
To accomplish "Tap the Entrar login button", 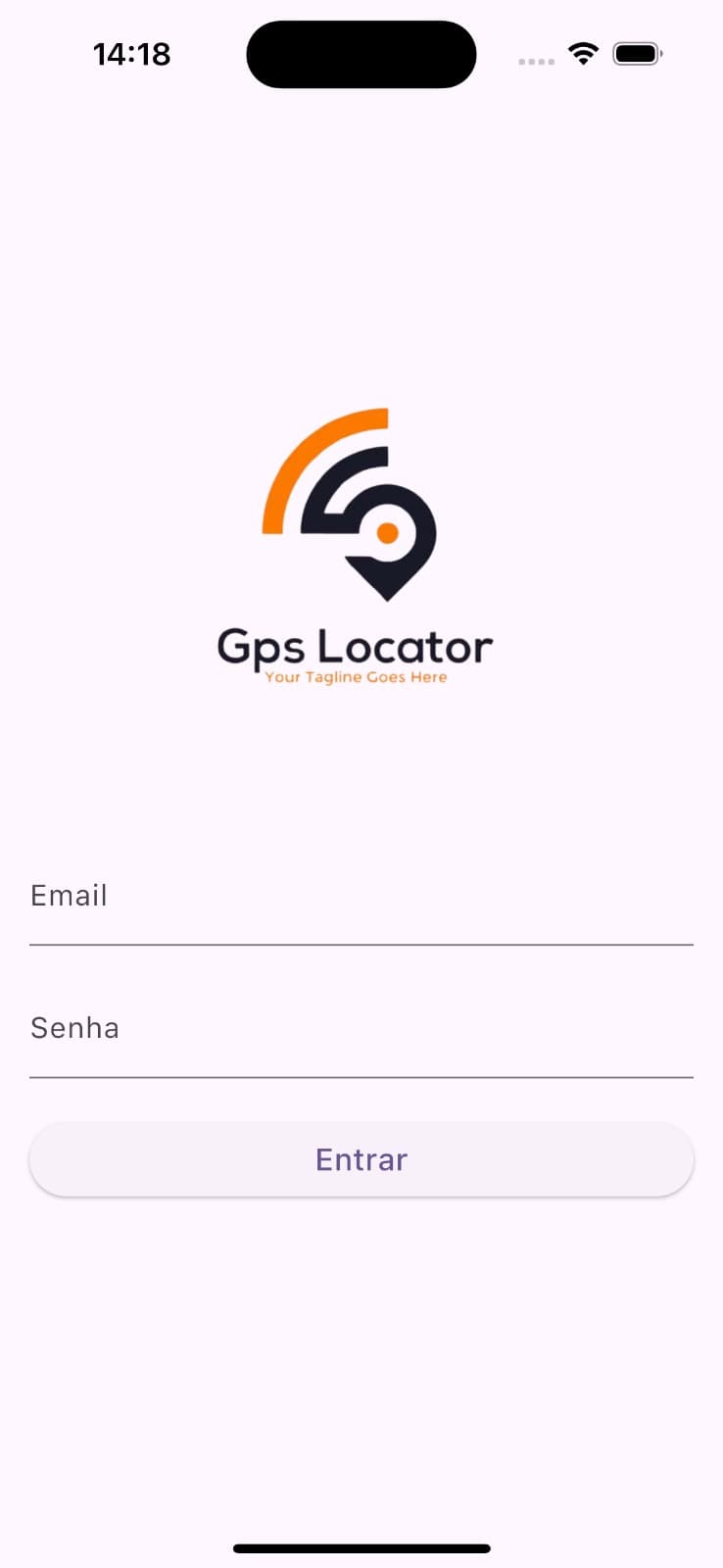I will [361, 1159].
